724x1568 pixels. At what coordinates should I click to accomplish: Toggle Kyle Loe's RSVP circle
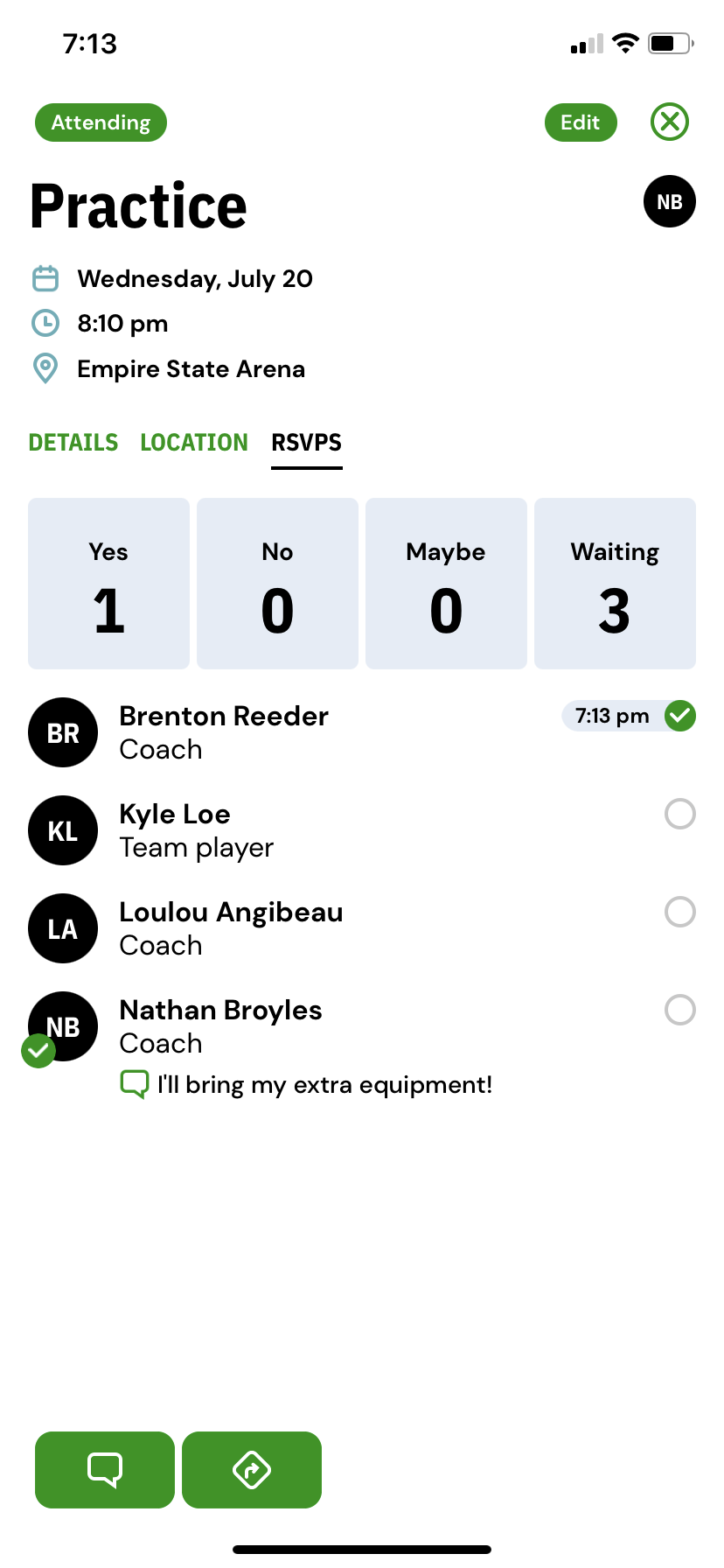pos(680,814)
